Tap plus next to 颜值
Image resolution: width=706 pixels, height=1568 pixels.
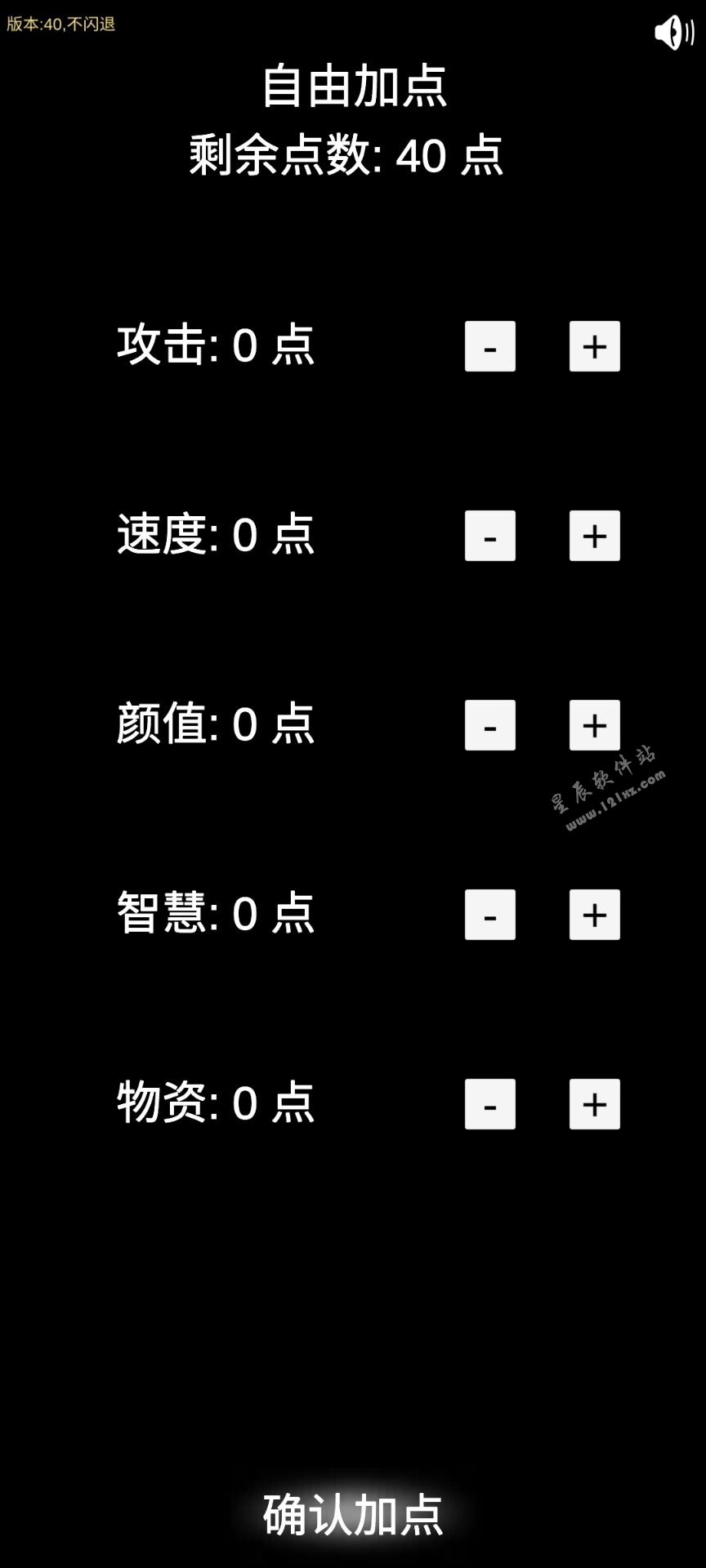point(594,725)
